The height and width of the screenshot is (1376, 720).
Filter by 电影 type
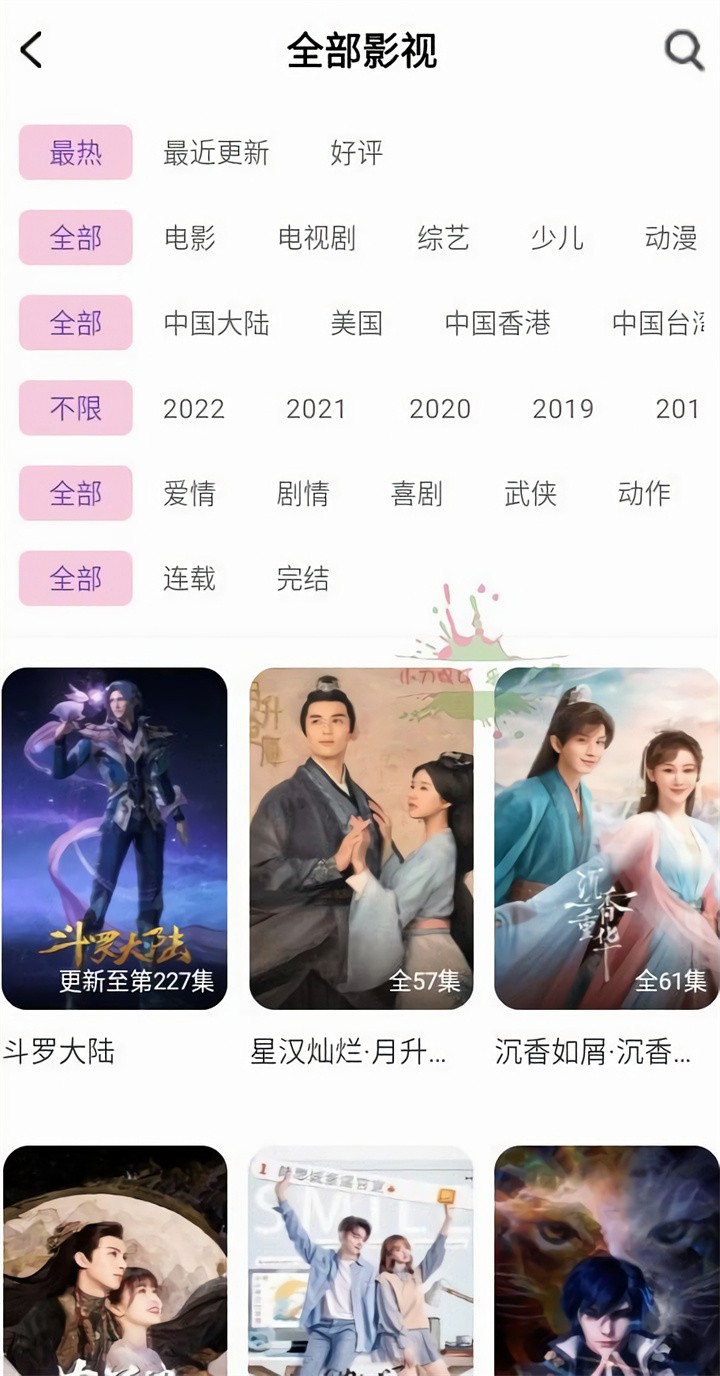point(190,238)
